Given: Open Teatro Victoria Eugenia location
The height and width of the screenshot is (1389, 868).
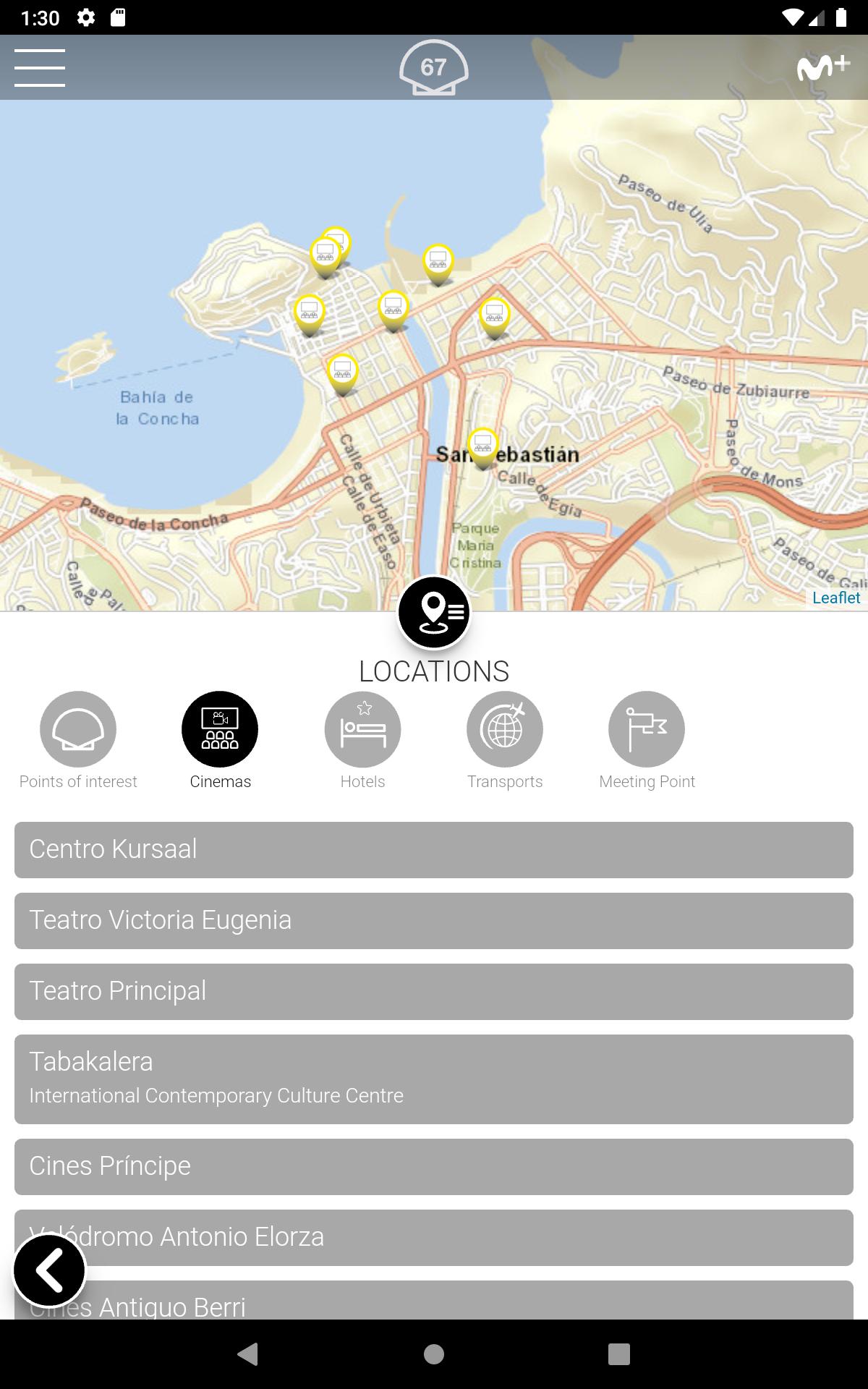Looking at the screenshot, I should (434, 920).
